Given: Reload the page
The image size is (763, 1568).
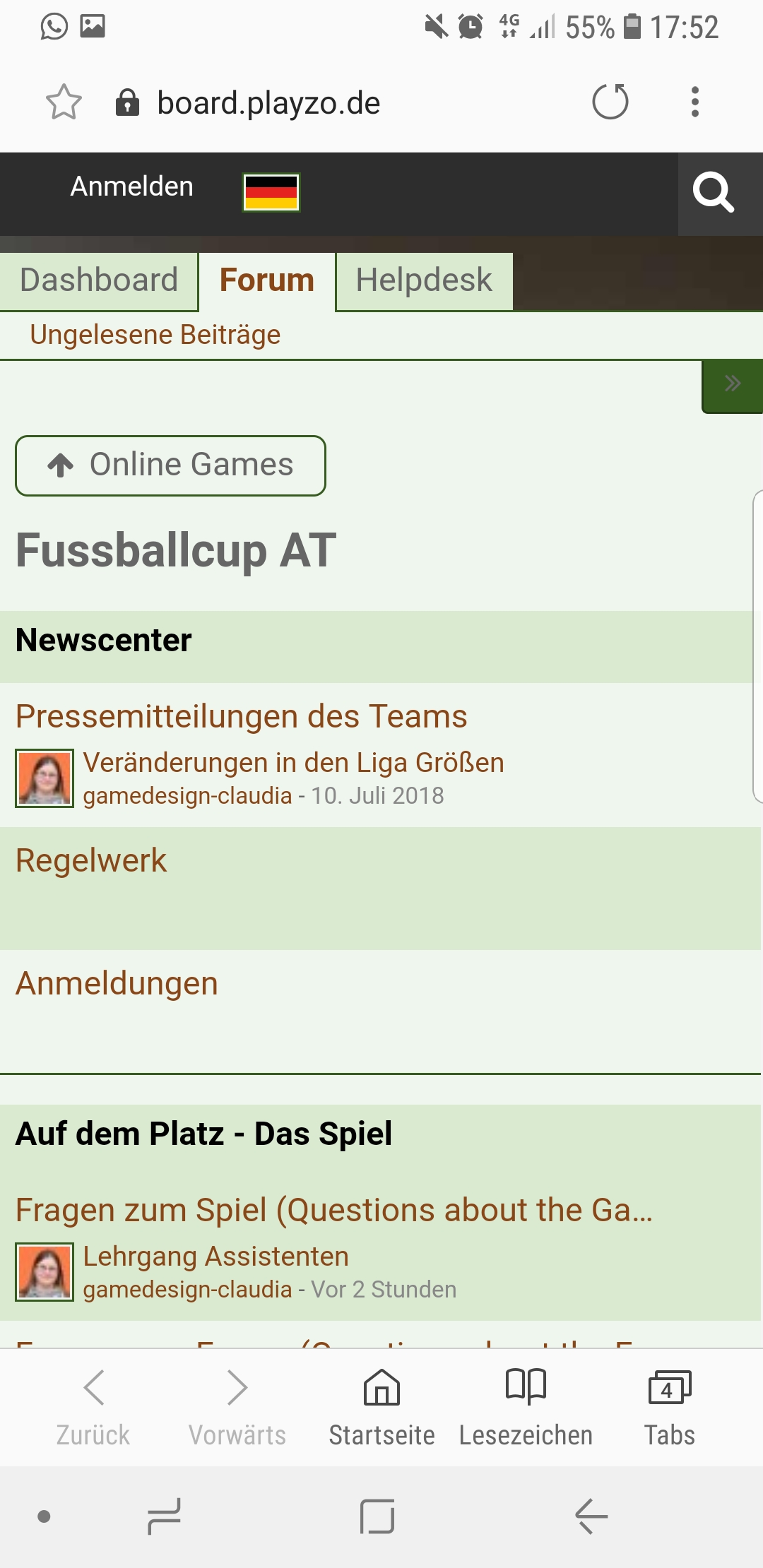Looking at the screenshot, I should click(x=610, y=102).
